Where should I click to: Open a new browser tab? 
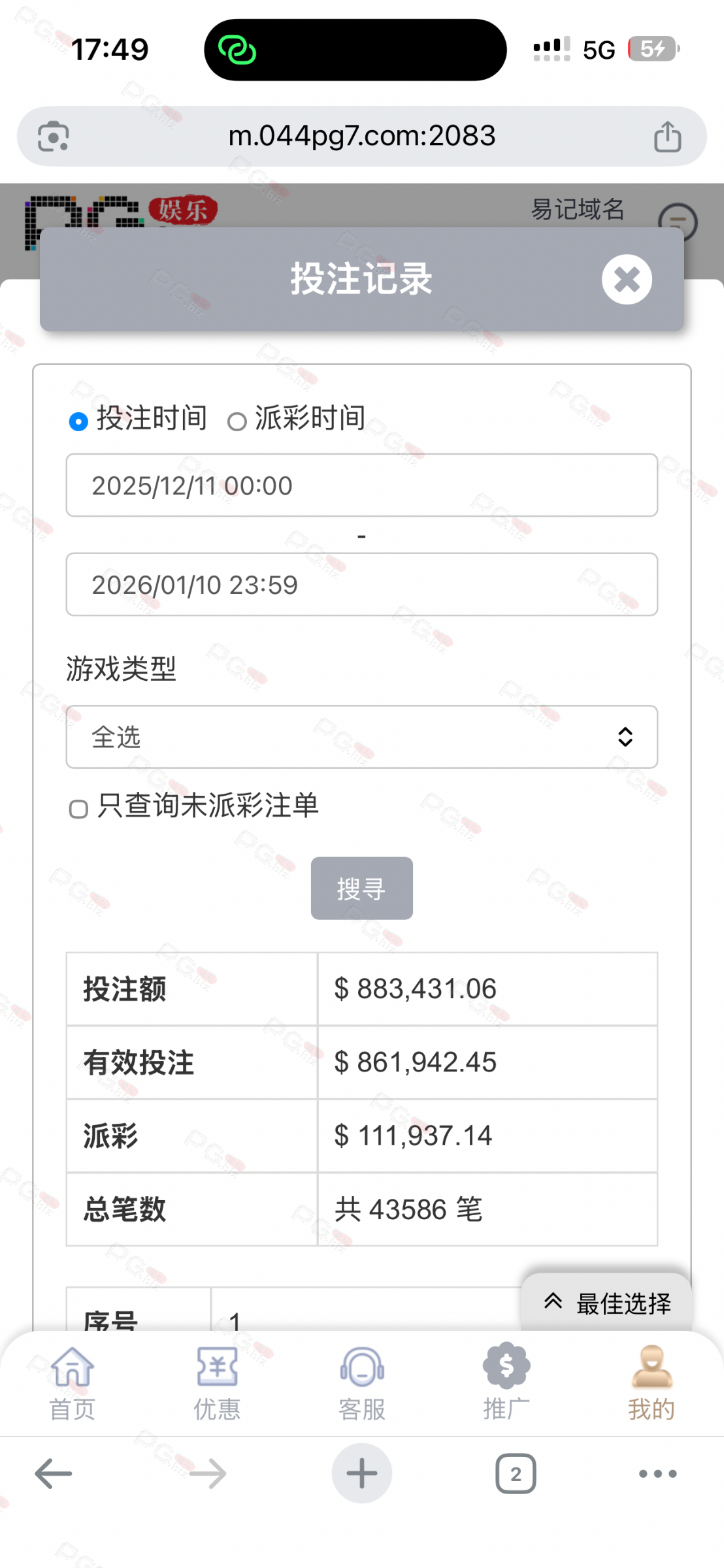tap(361, 1474)
